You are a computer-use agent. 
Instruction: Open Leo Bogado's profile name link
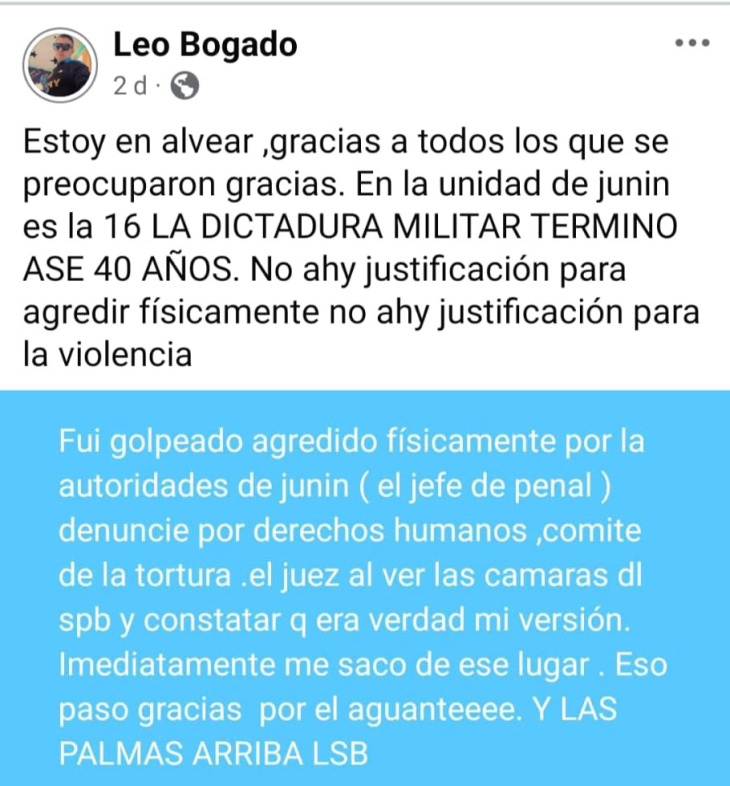(x=205, y=45)
